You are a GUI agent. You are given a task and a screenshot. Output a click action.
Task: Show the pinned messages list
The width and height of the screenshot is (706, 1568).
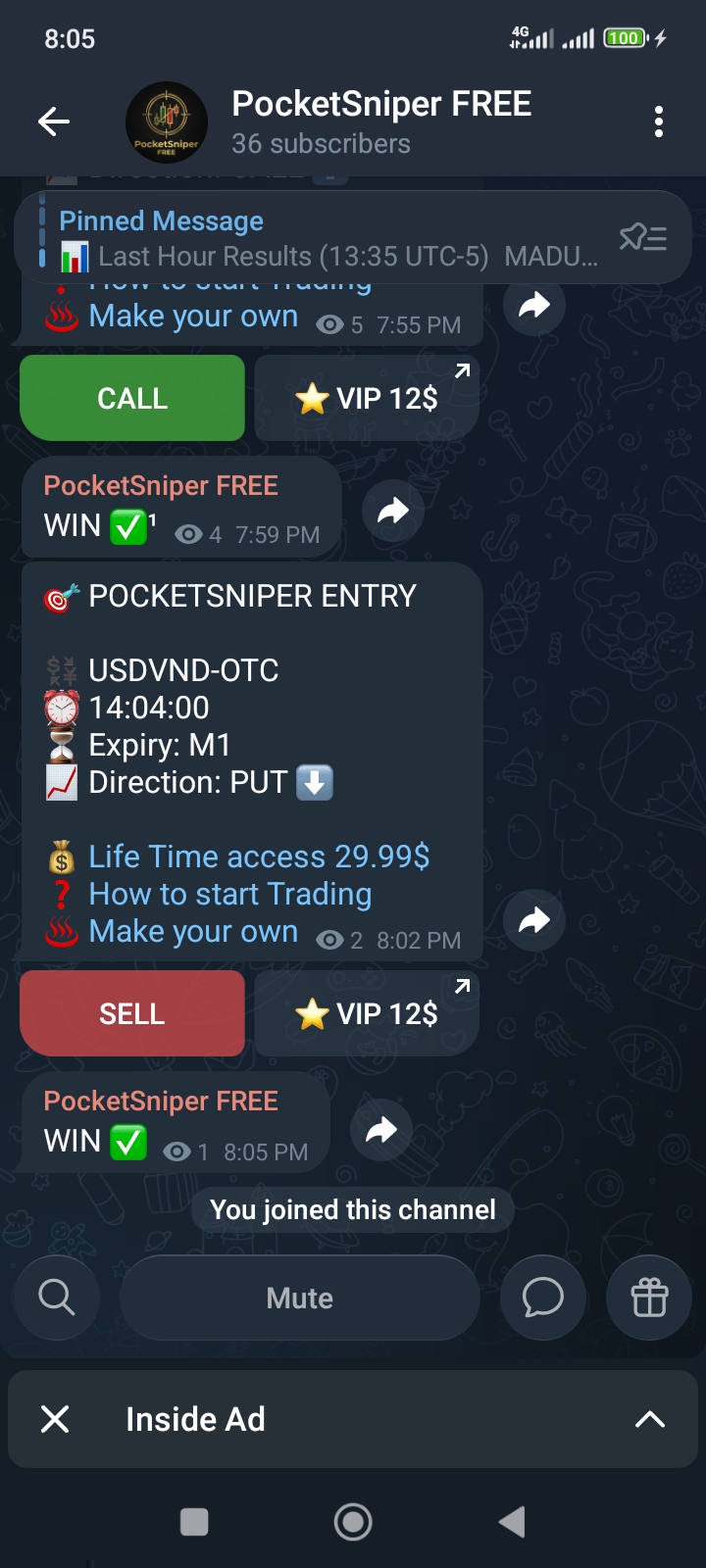pos(643,237)
